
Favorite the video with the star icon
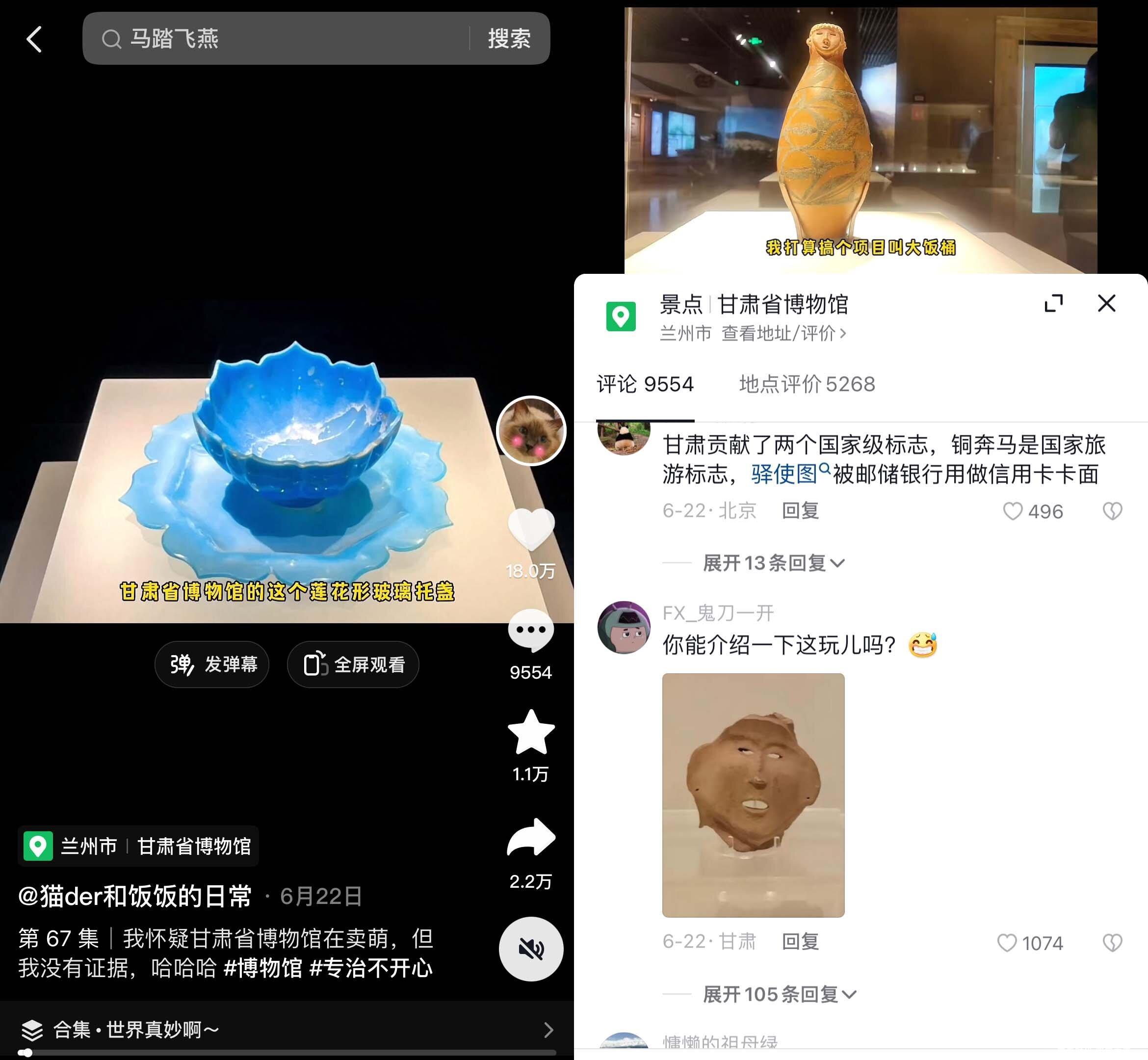pos(531,733)
